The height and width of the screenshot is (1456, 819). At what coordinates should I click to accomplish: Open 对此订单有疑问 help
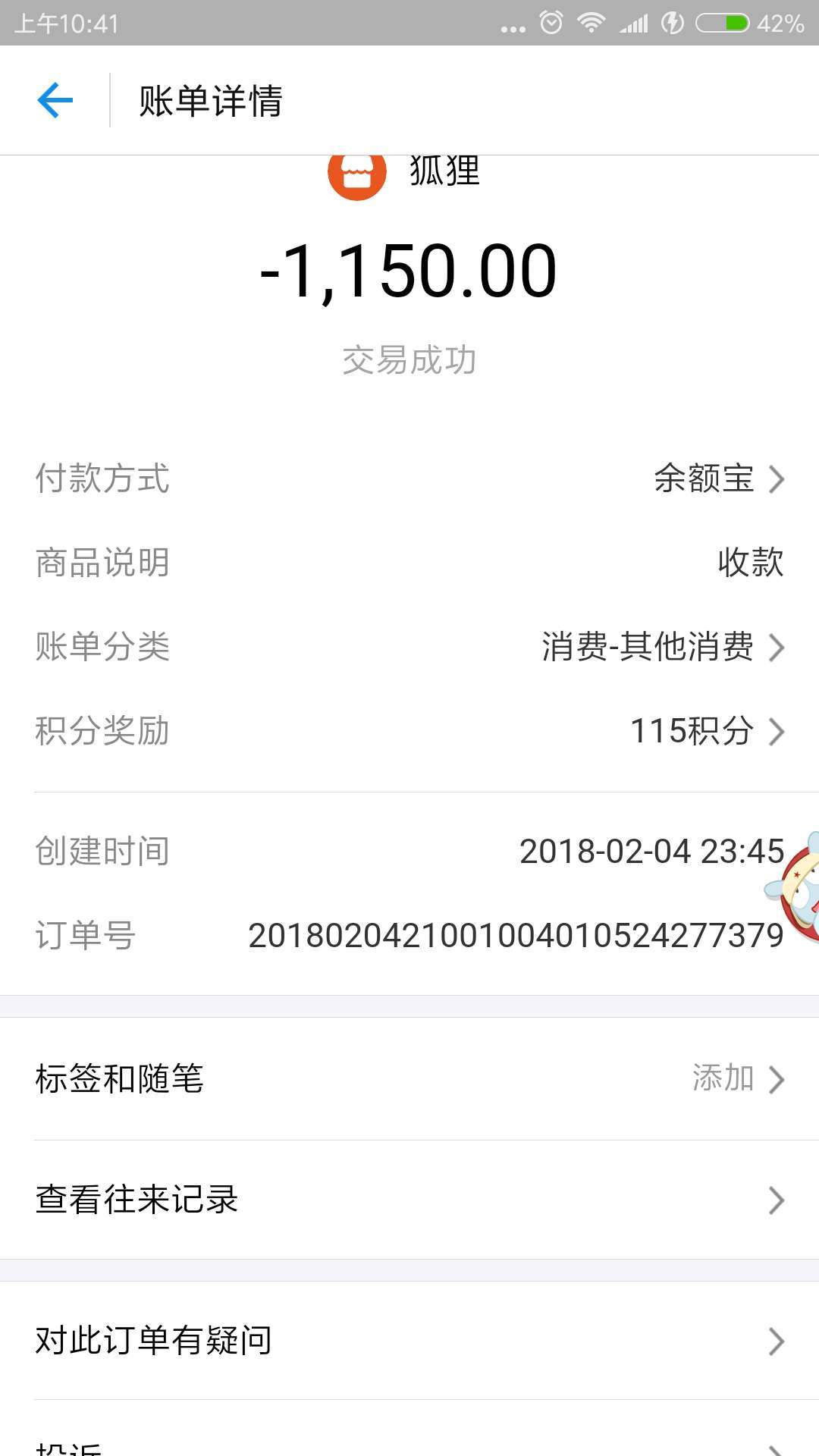click(x=409, y=1340)
